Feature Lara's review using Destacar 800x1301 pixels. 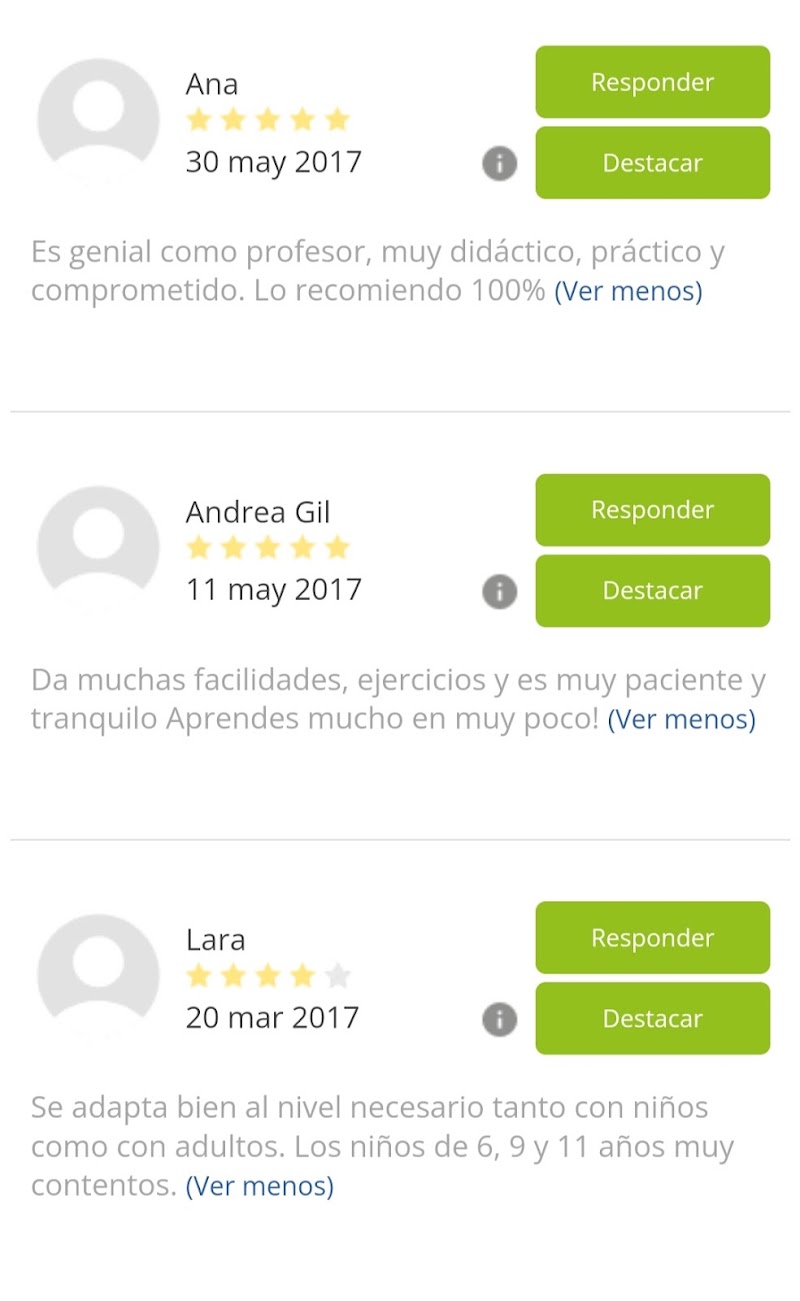(652, 1019)
